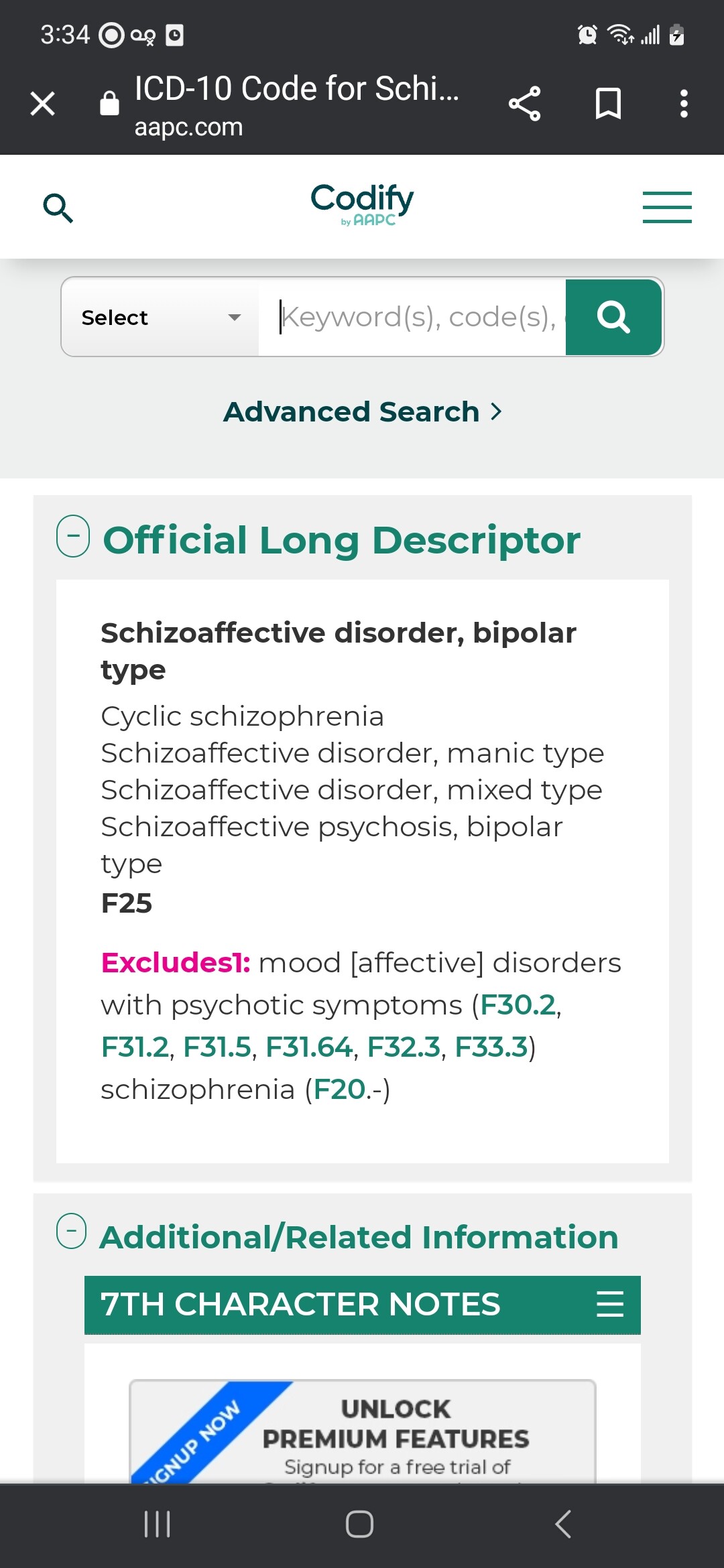
Task: Bookmark this page in the browser
Action: pyautogui.click(x=608, y=104)
